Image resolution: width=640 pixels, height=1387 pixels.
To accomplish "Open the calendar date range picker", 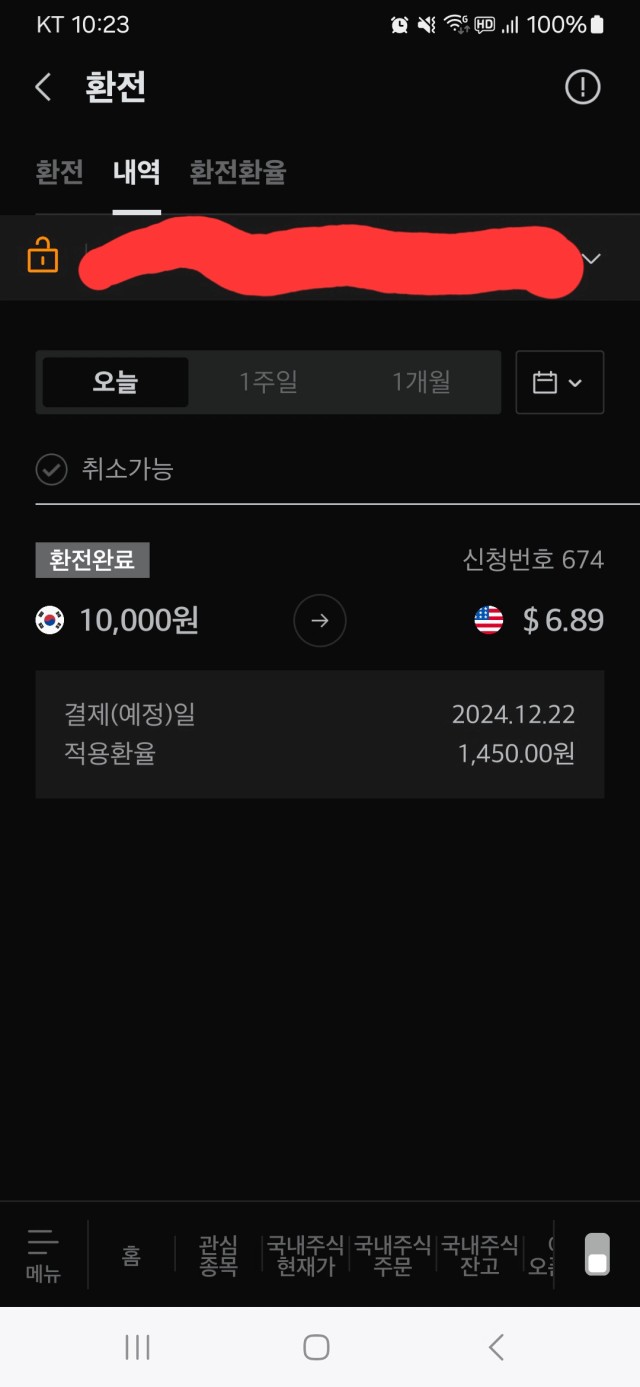I will 559,382.
